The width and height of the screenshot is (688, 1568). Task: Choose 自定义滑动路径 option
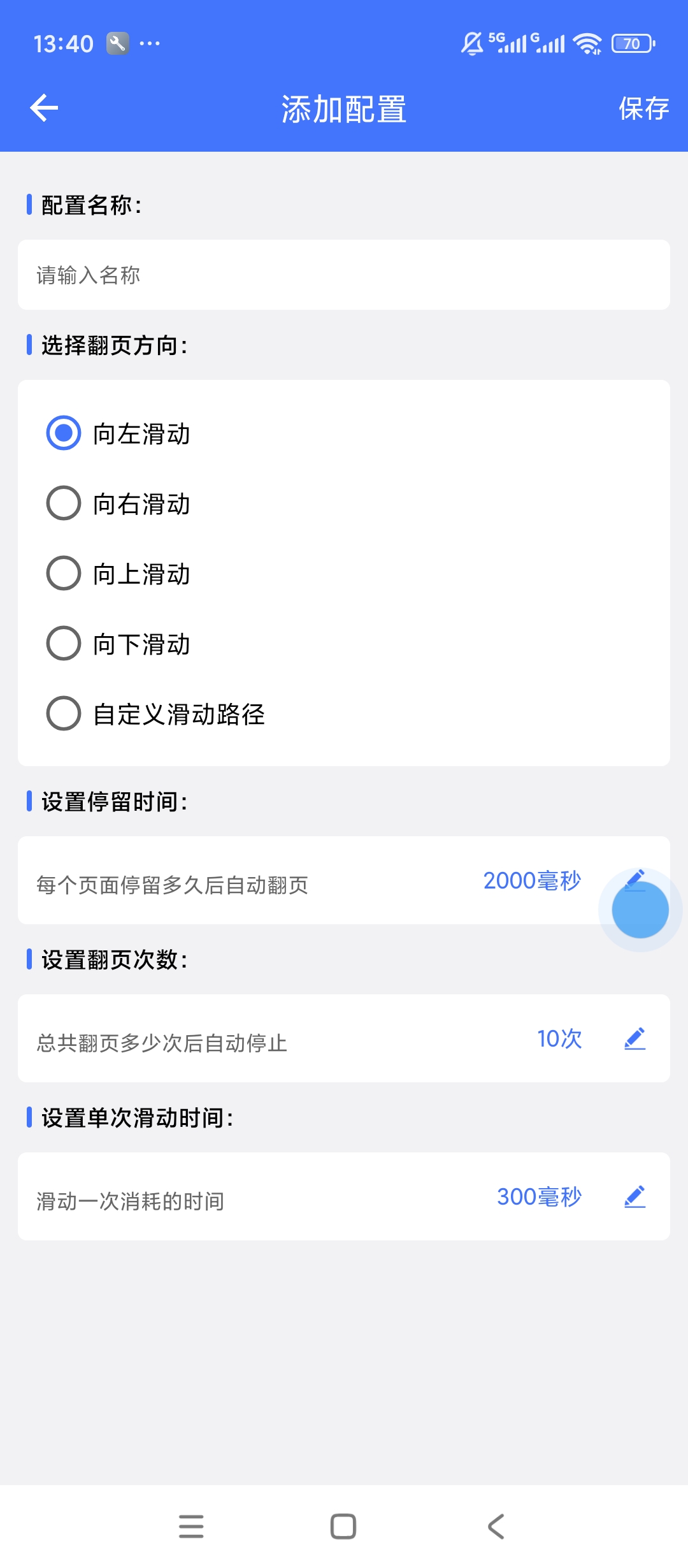click(155, 714)
